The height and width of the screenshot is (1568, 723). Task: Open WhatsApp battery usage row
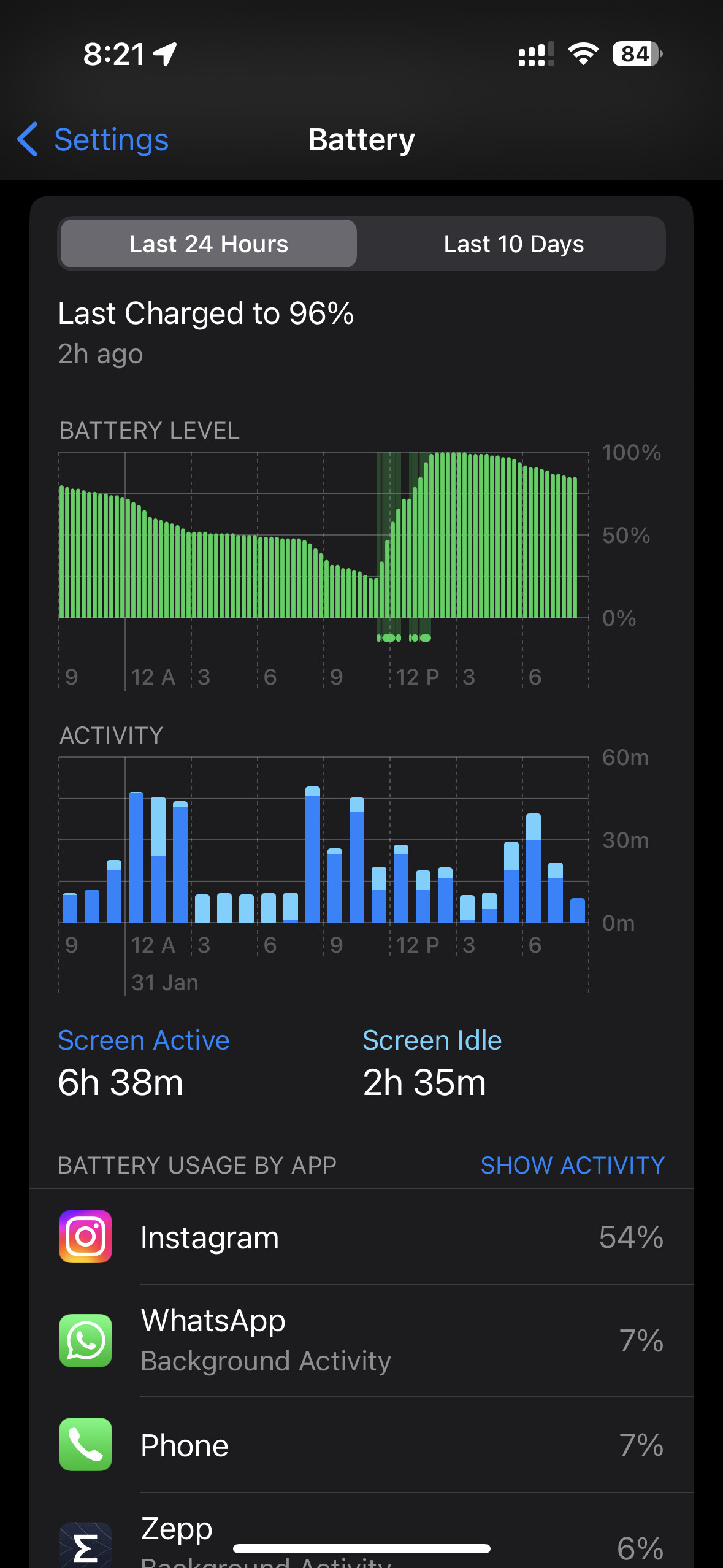361,1340
